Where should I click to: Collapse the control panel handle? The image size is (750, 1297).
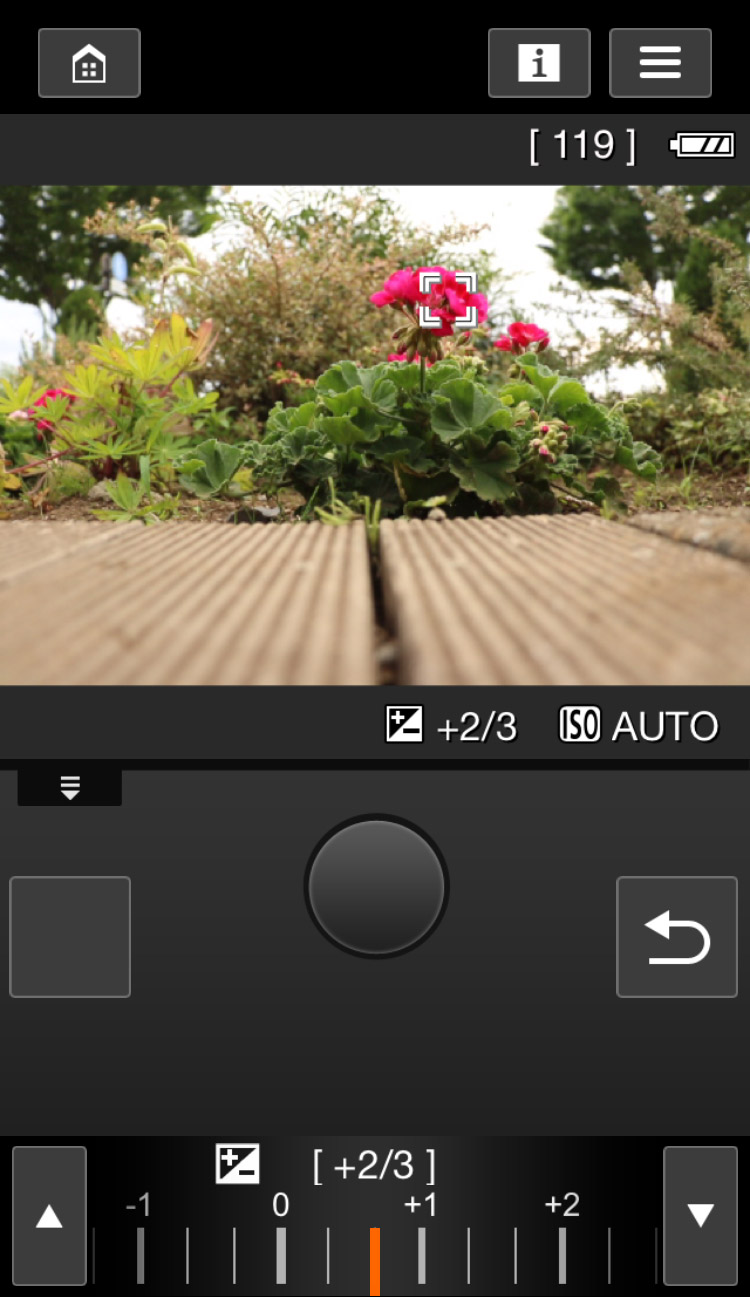(70, 788)
